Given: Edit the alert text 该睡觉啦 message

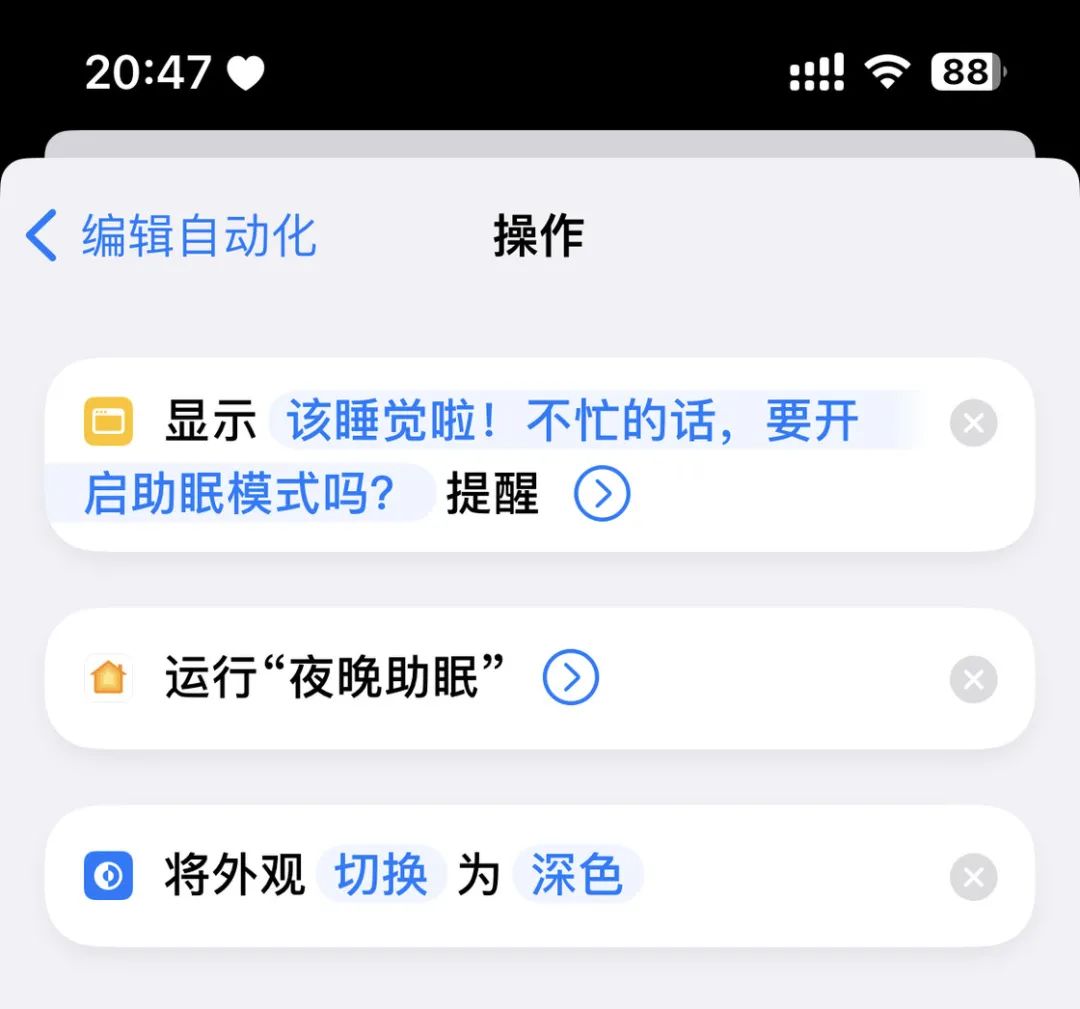Looking at the screenshot, I should coord(572,421).
